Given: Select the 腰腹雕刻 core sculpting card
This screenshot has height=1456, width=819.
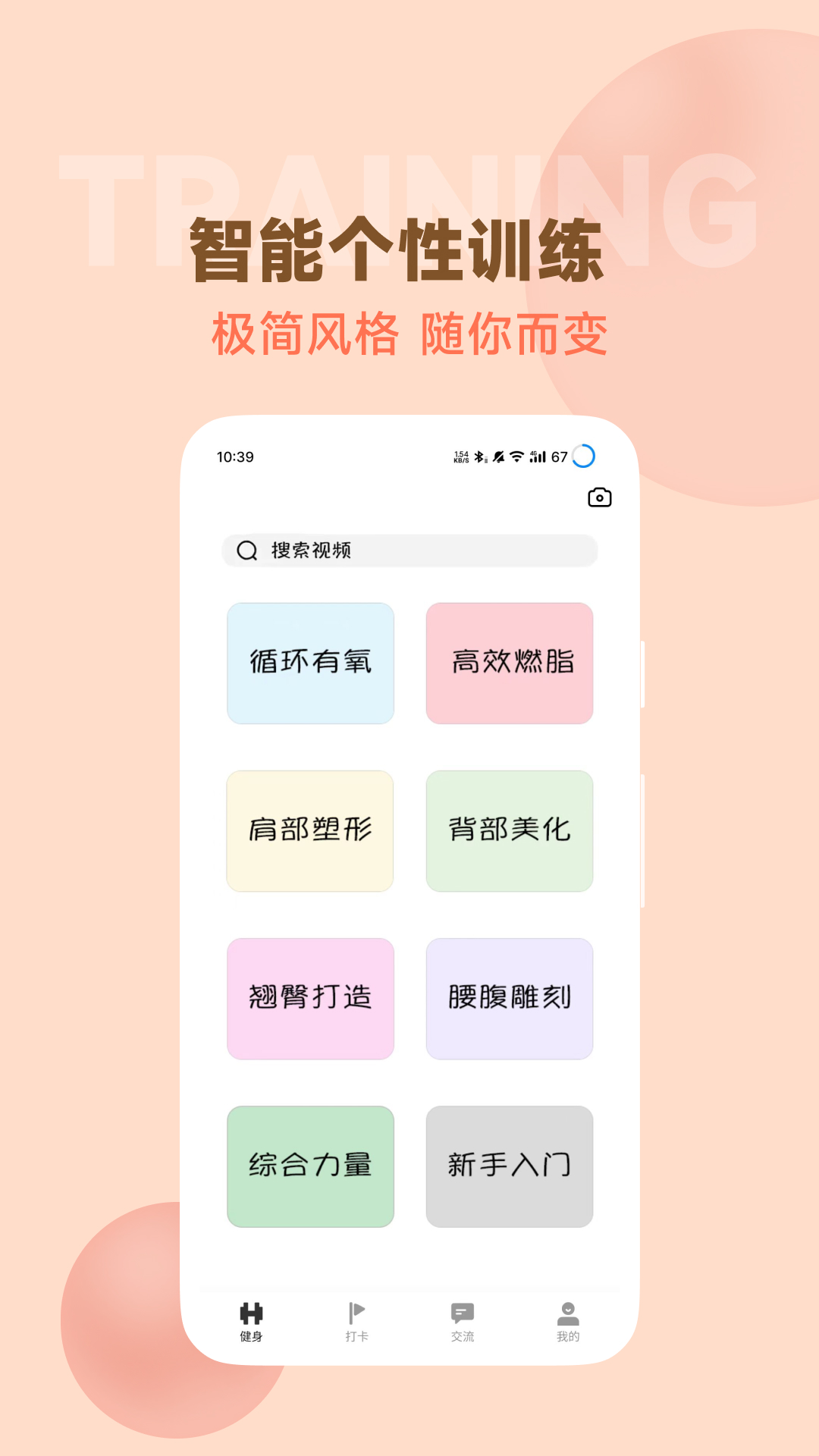Looking at the screenshot, I should [509, 999].
